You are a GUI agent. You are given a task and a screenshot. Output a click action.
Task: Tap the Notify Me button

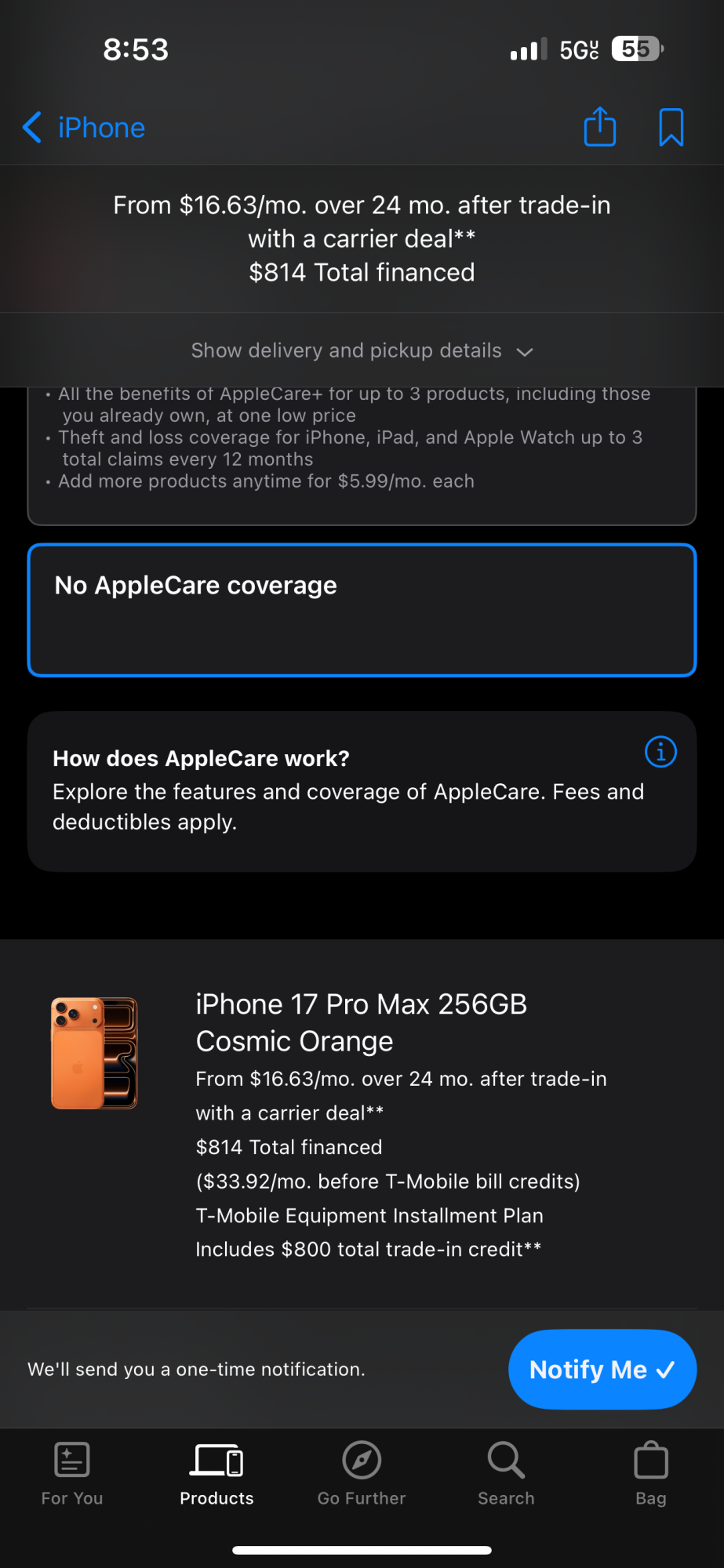(602, 1370)
